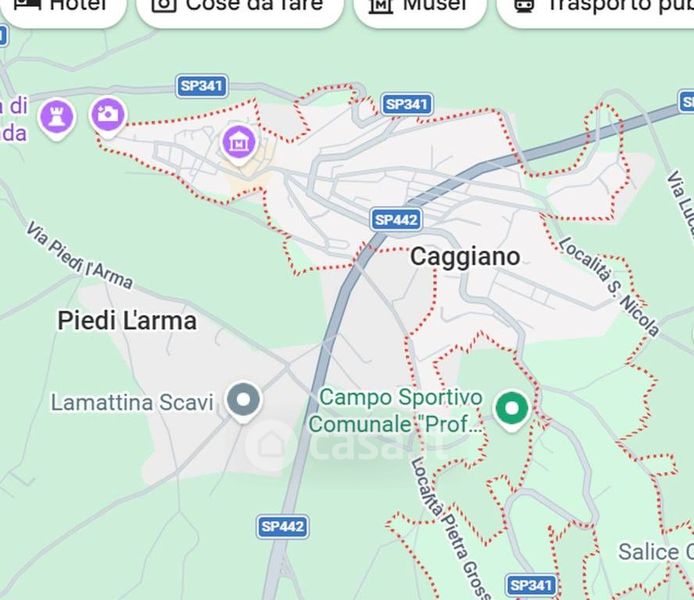Open the Campo Sportivo Comunale pin
The width and height of the screenshot is (694, 600).
coord(512,411)
